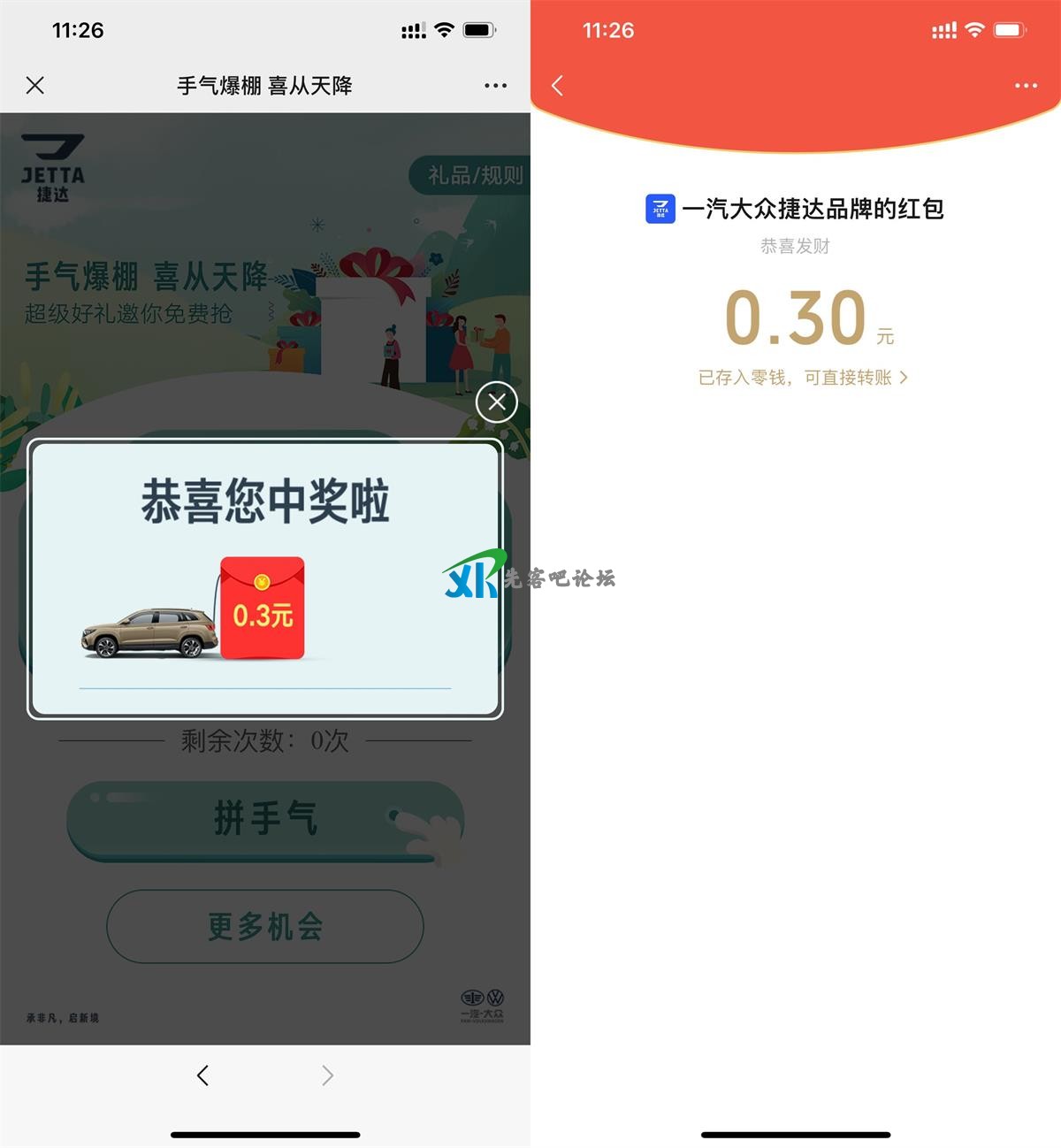Tap the 拼手气 lucky draw button
The image size is (1061, 1148).
coord(265,819)
